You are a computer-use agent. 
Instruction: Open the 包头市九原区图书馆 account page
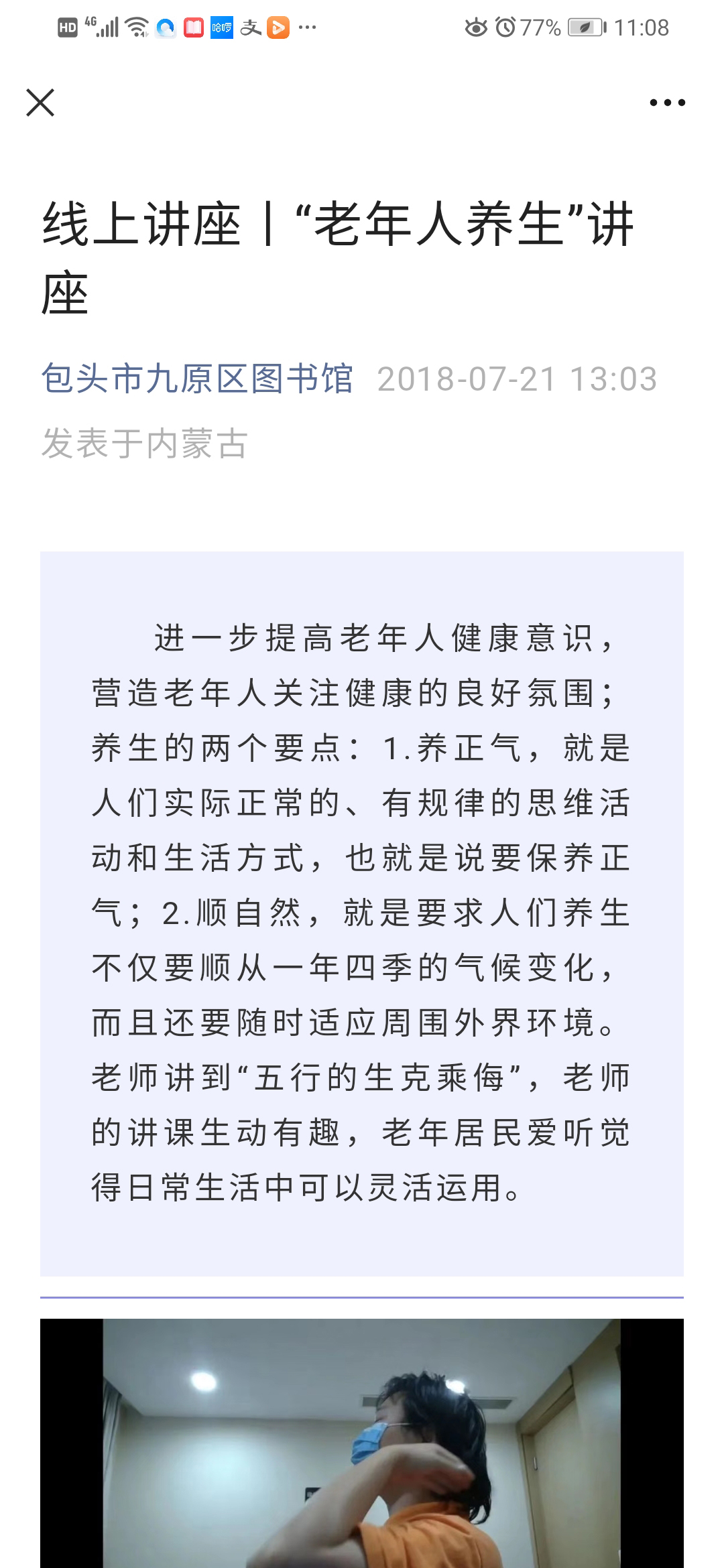(x=197, y=379)
